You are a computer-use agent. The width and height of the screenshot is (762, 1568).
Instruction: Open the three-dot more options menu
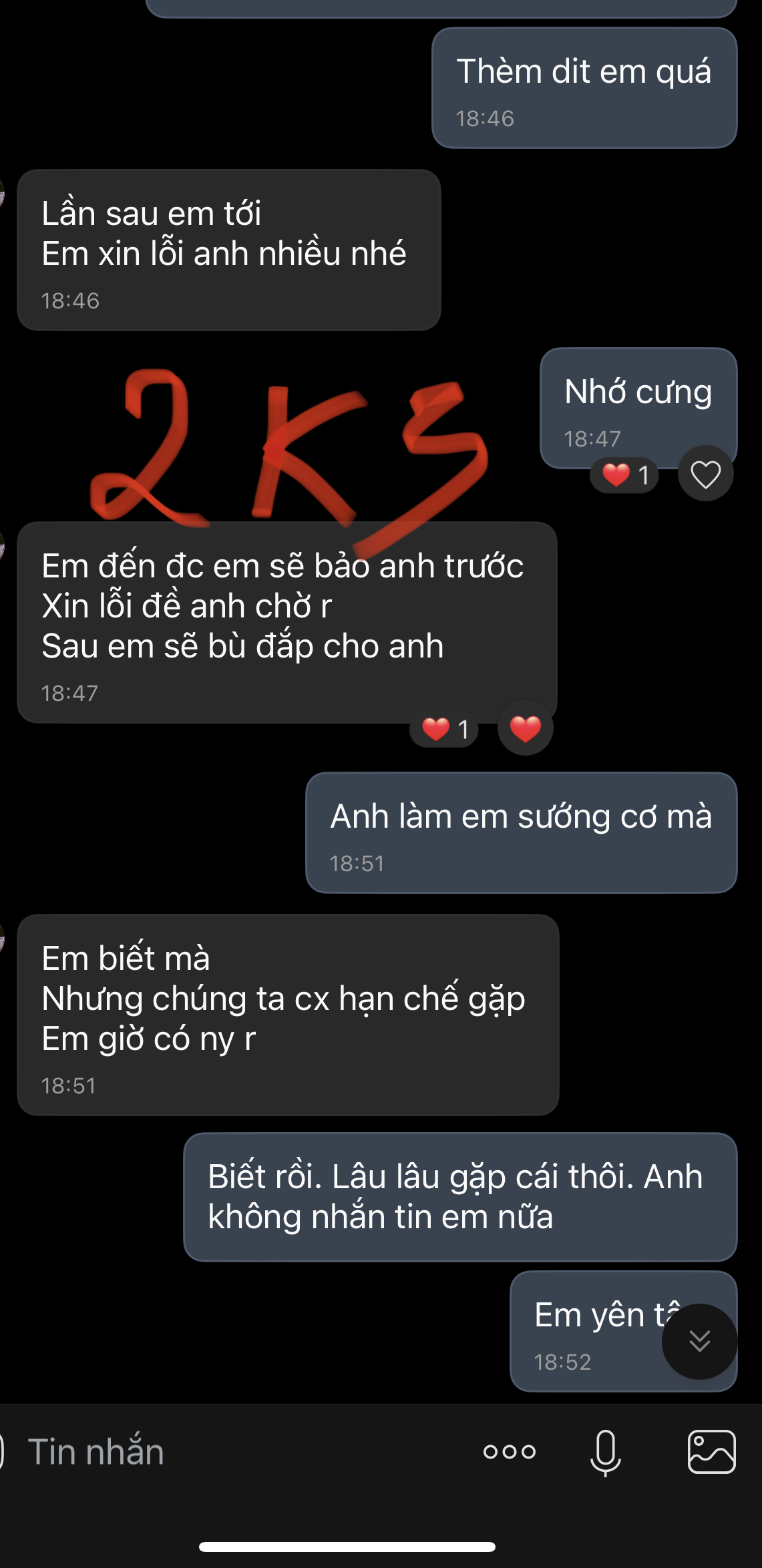(x=510, y=1452)
